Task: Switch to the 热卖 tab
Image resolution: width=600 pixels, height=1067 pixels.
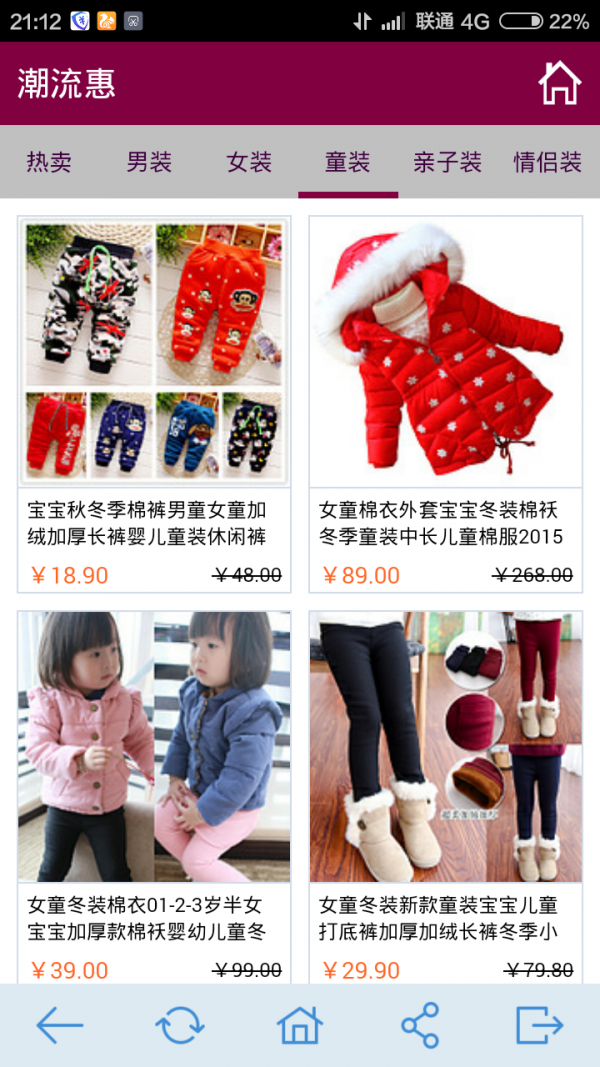Action: (49, 162)
